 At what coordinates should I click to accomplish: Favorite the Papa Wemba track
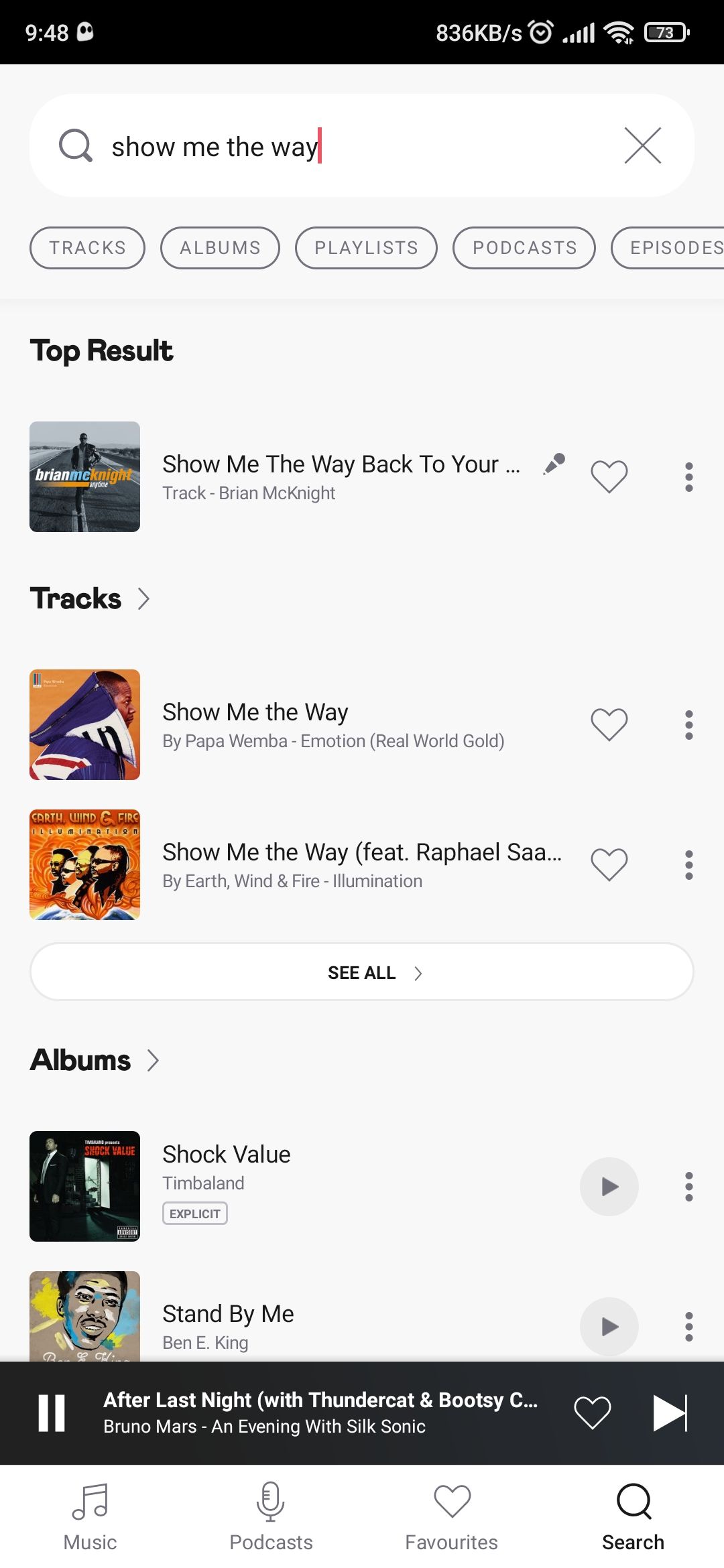pyautogui.click(x=609, y=724)
